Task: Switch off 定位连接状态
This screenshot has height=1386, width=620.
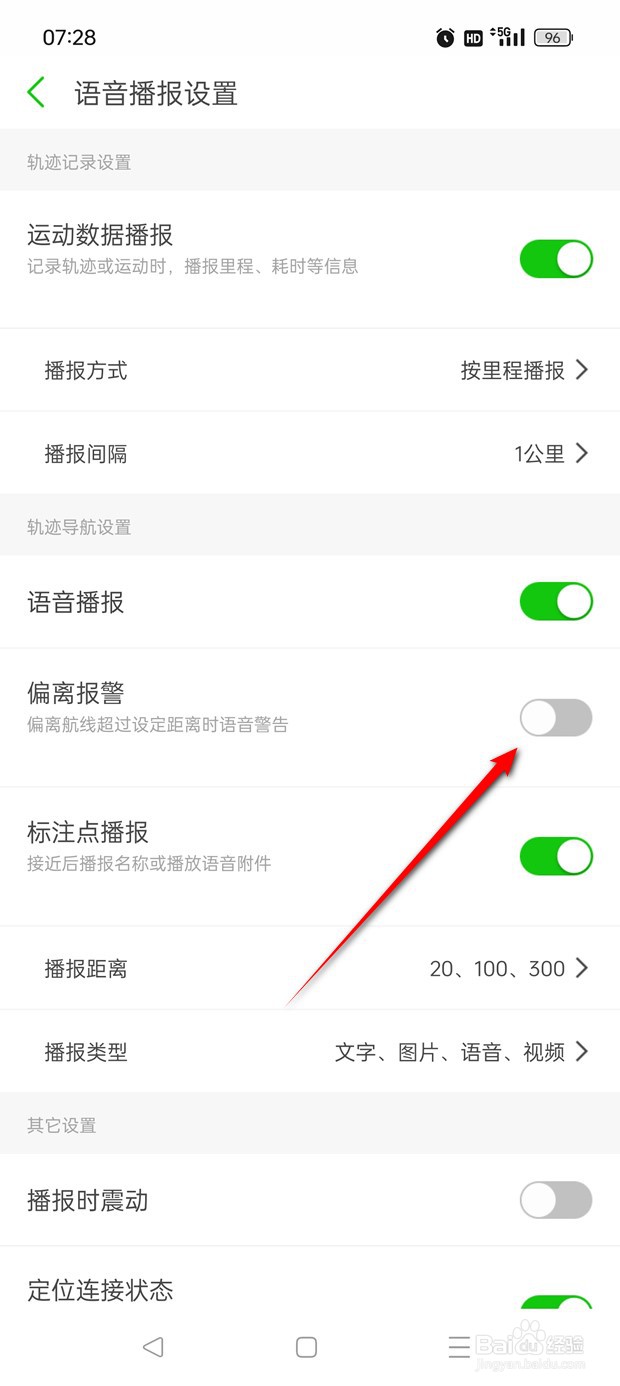Action: pos(556,1301)
